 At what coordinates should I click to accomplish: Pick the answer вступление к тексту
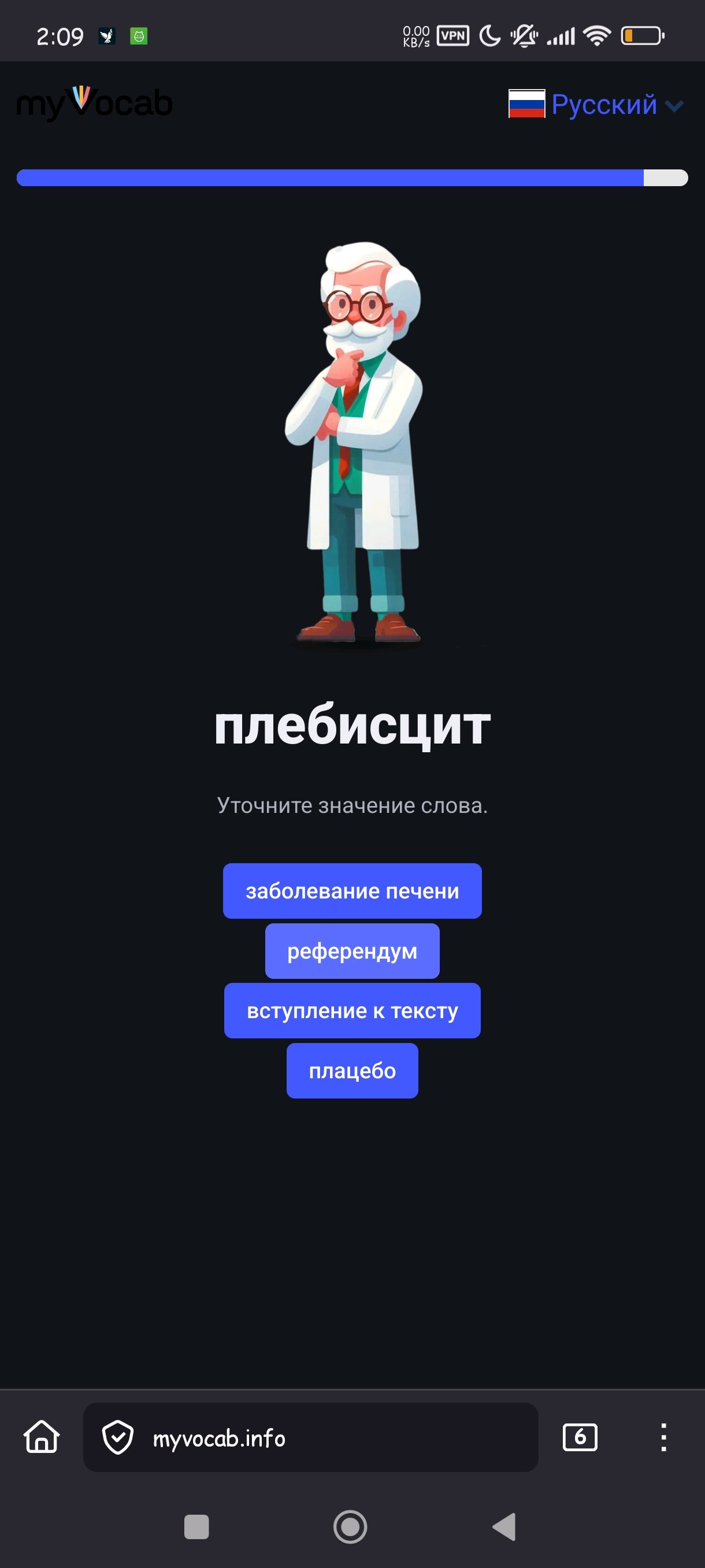(352, 1011)
